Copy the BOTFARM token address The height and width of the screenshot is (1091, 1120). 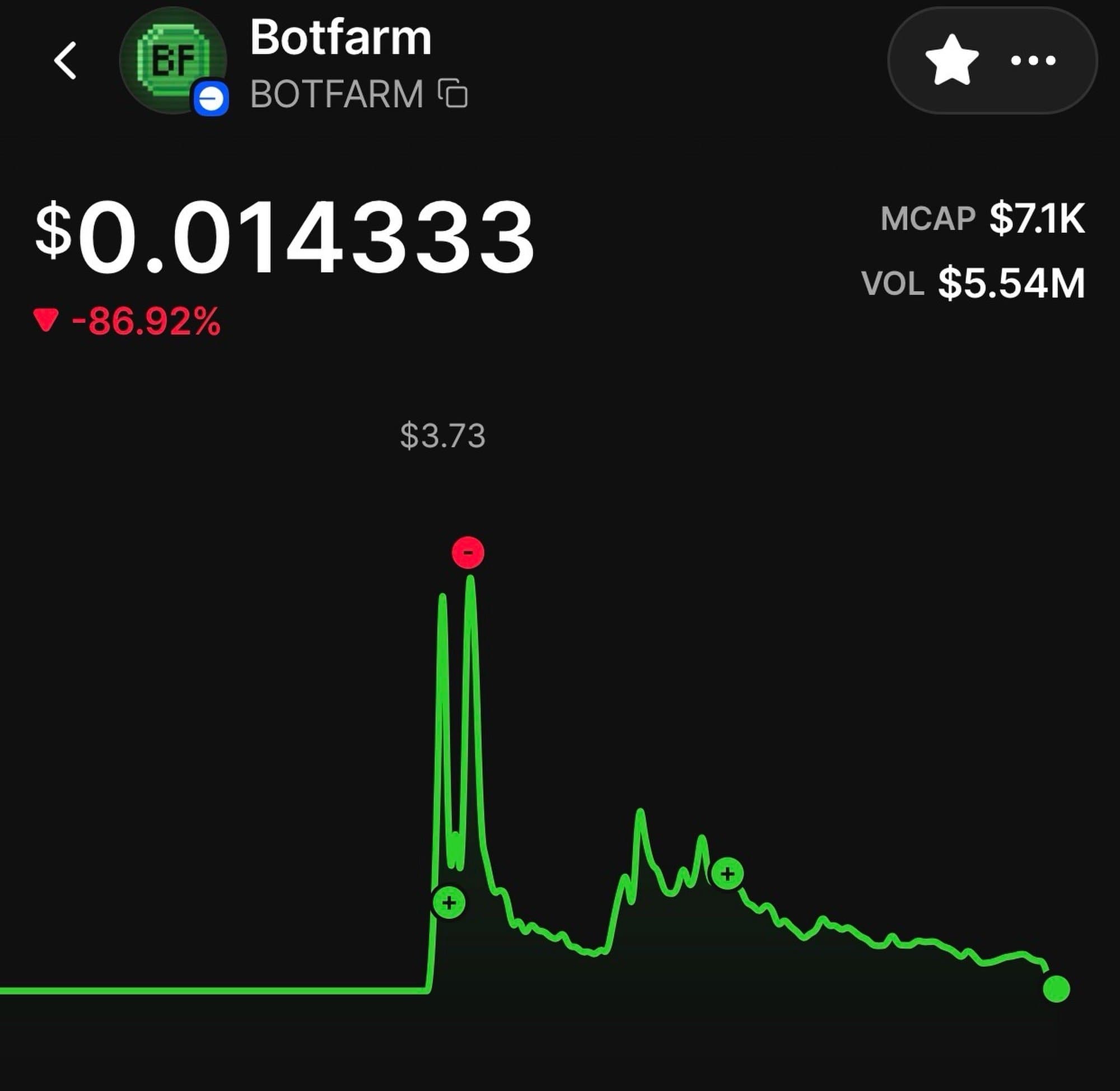pyautogui.click(x=452, y=94)
